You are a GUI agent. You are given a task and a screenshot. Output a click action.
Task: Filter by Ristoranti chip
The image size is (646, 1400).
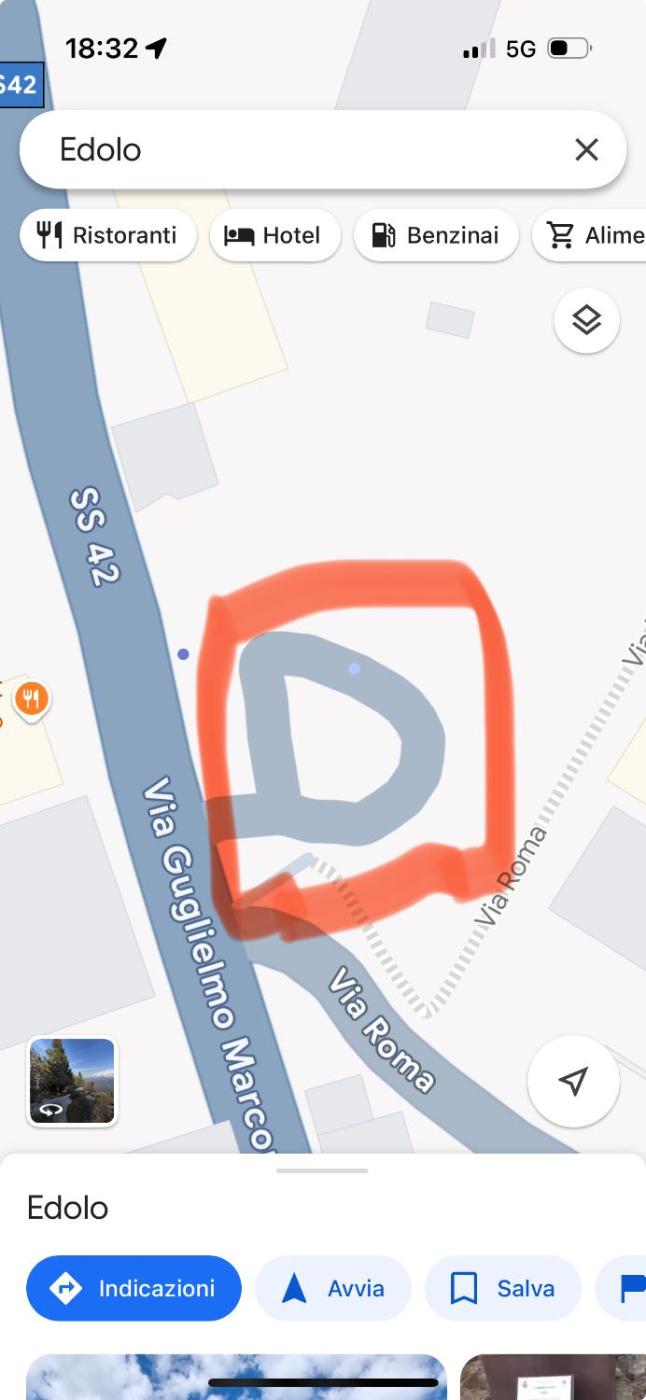107,235
